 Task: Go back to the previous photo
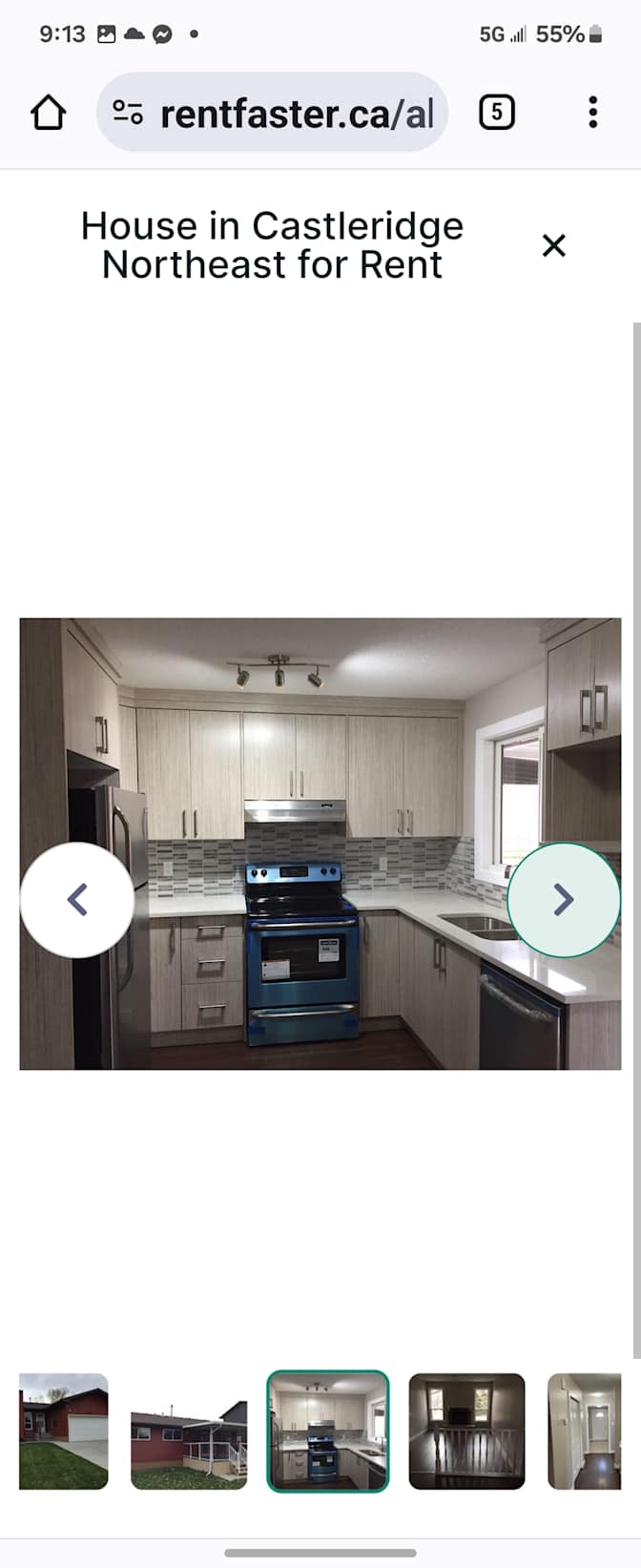pyautogui.click(x=77, y=900)
